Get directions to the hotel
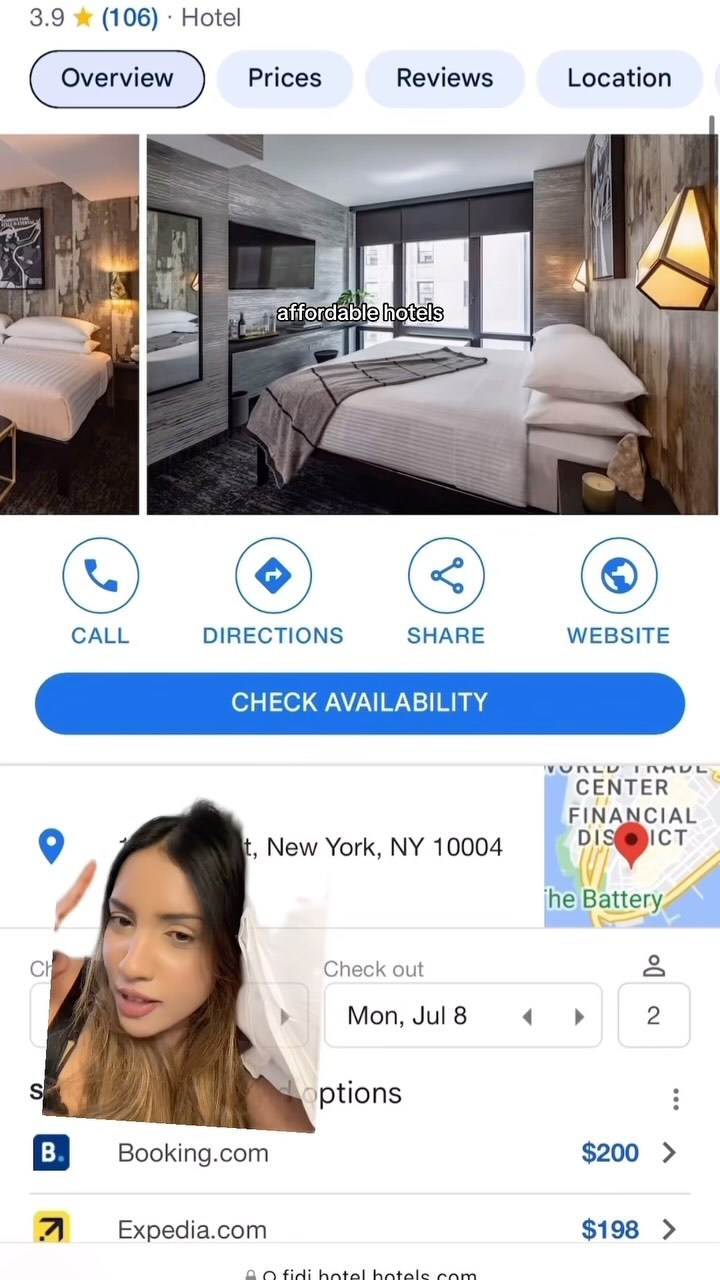The image size is (720, 1280). point(273,591)
